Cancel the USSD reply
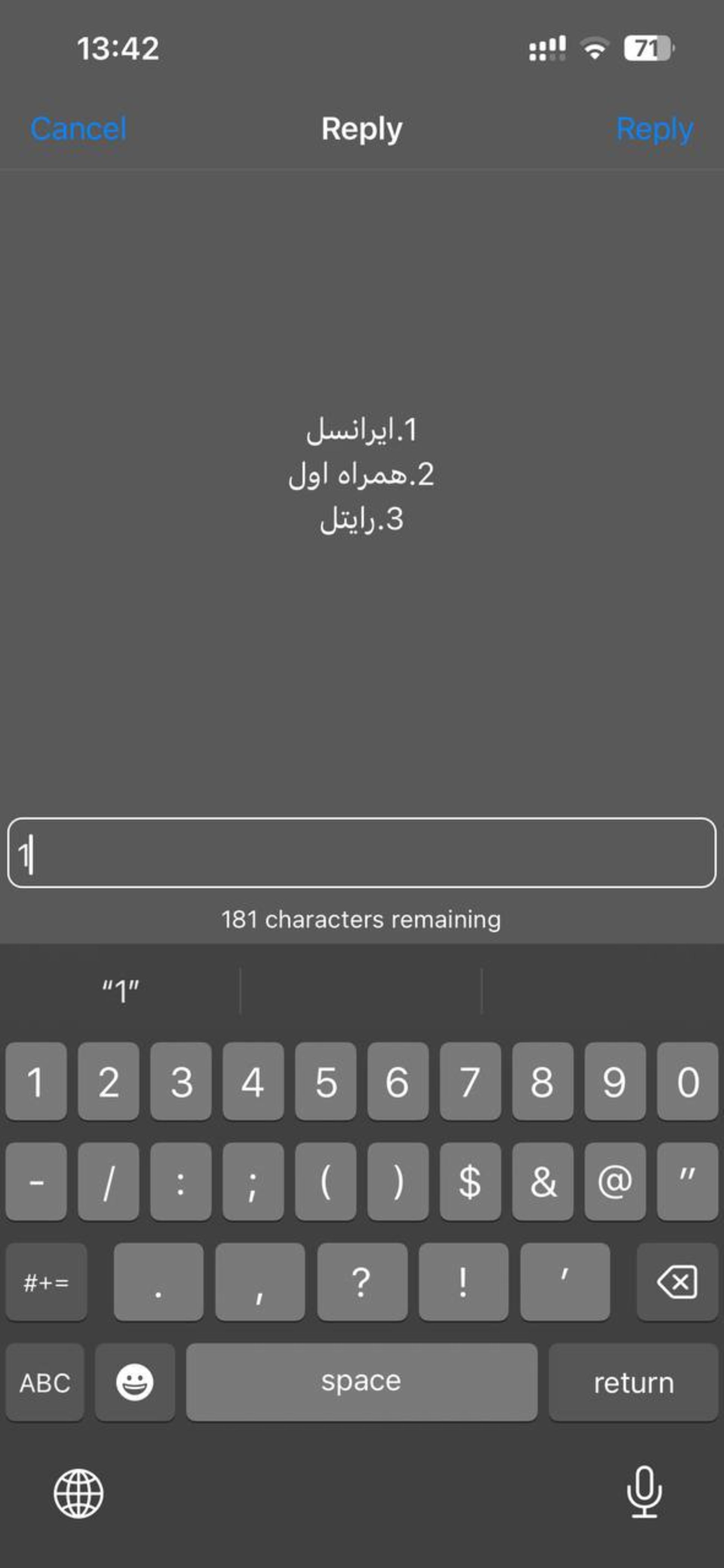The image size is (724, 1568). click(x=78, y=129)
